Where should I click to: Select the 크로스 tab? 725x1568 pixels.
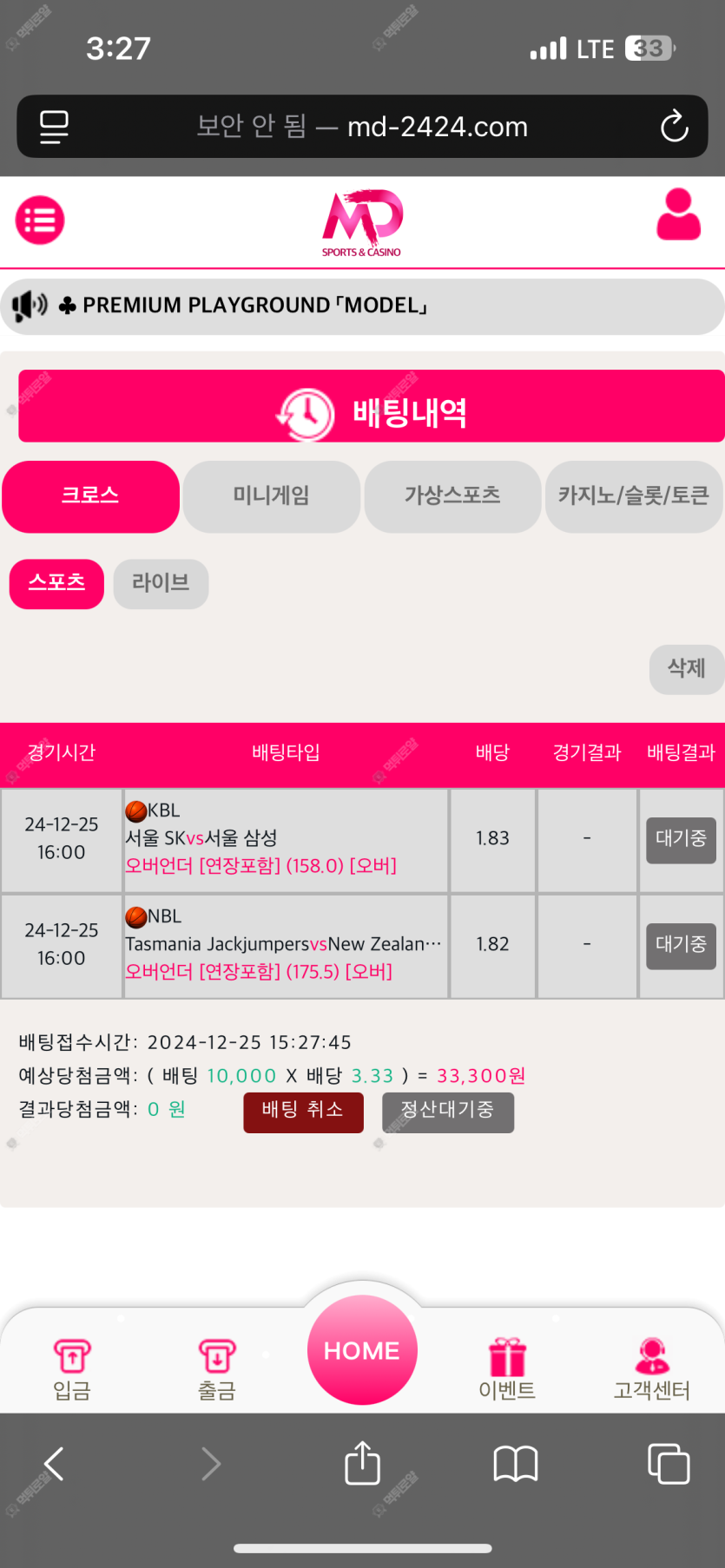point(90,496)
